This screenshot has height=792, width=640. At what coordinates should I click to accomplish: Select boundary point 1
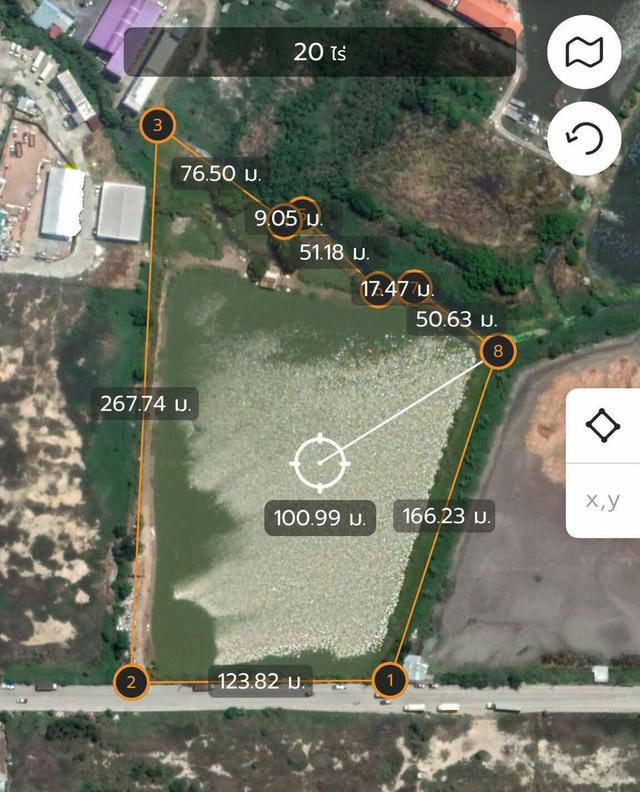click(389, 680)
